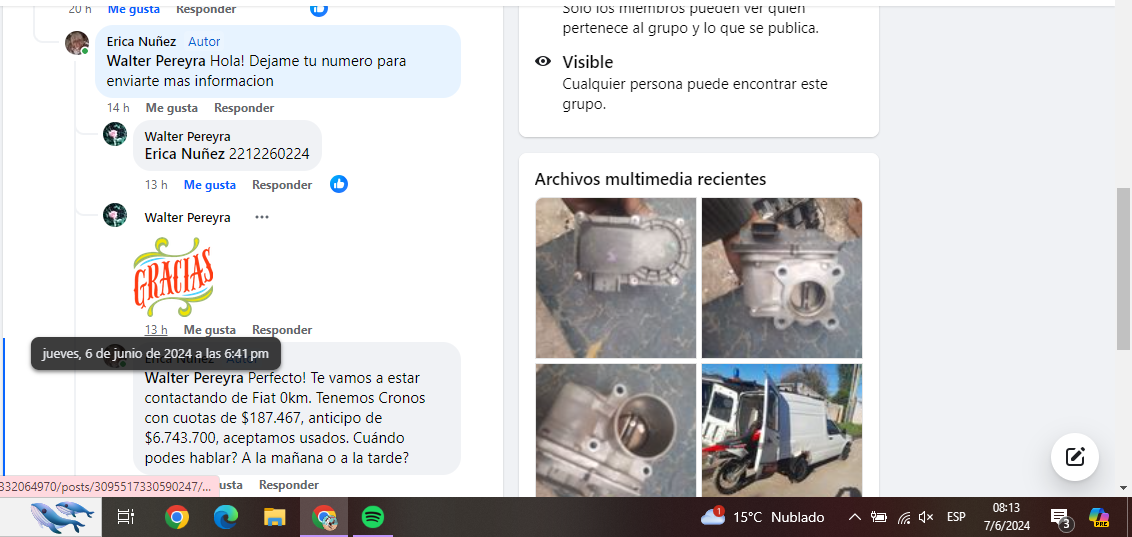The width and height of the screenshot is (1132, 537).
Task: Reply to the Fiat 0km Cronos comment
Action: [x=288, y=485]
